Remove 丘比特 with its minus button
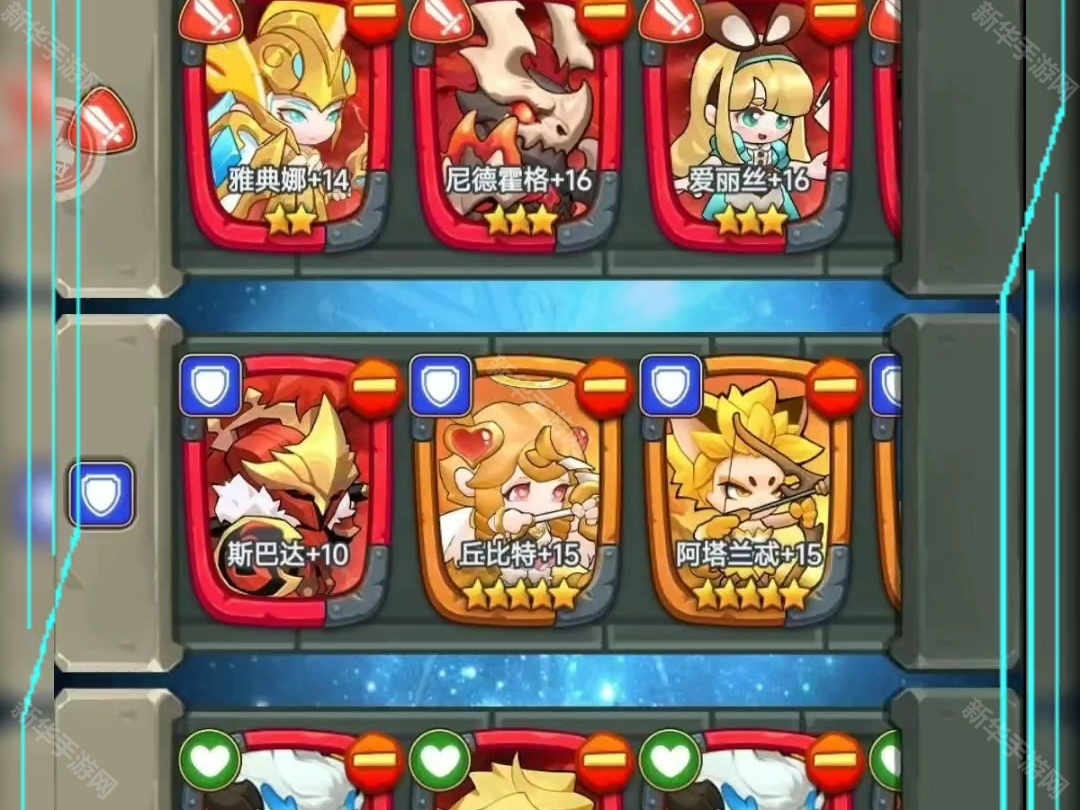 click(605, 388)
